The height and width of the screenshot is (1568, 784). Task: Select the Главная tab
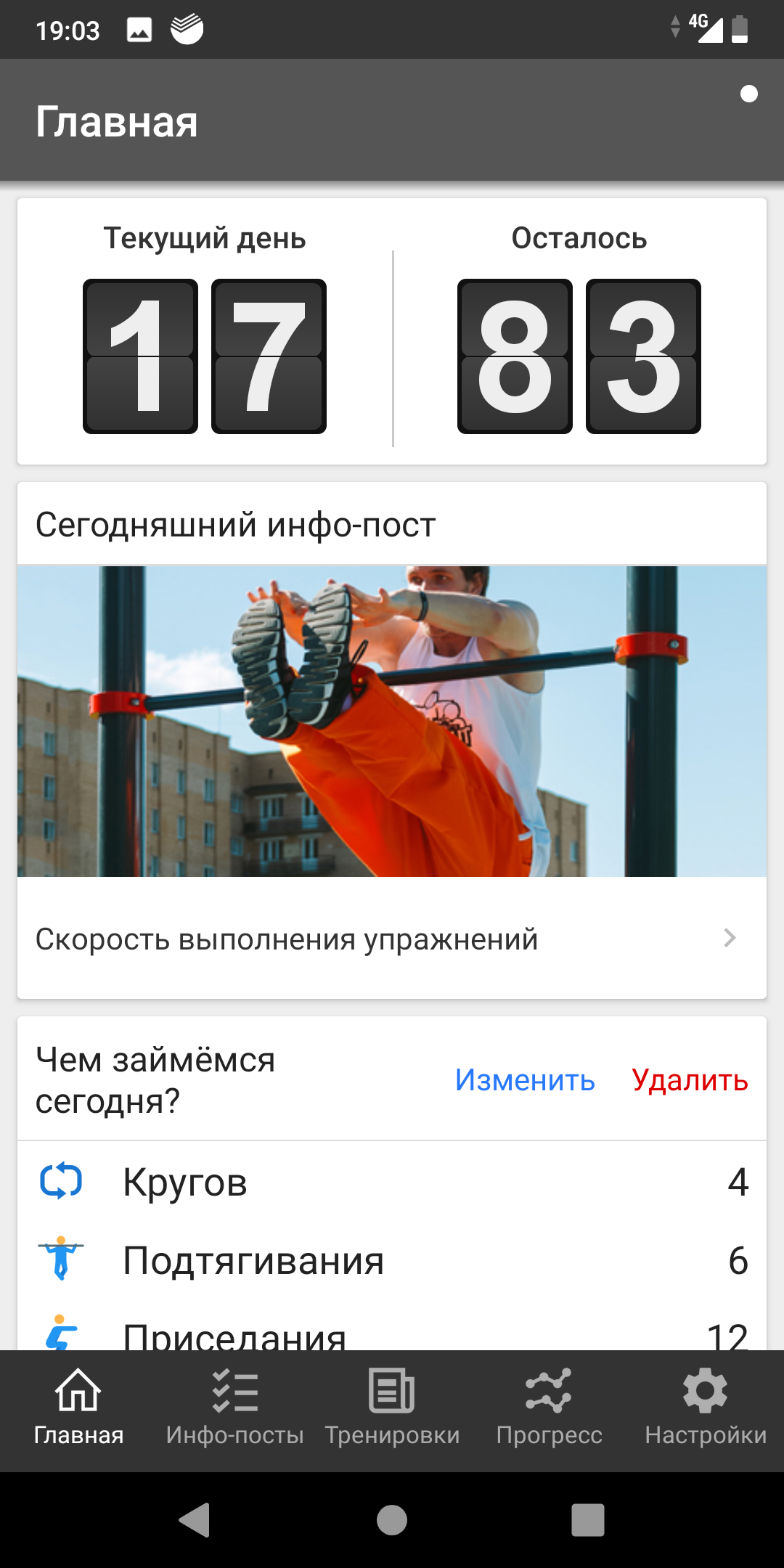(x=78, y=1410)
